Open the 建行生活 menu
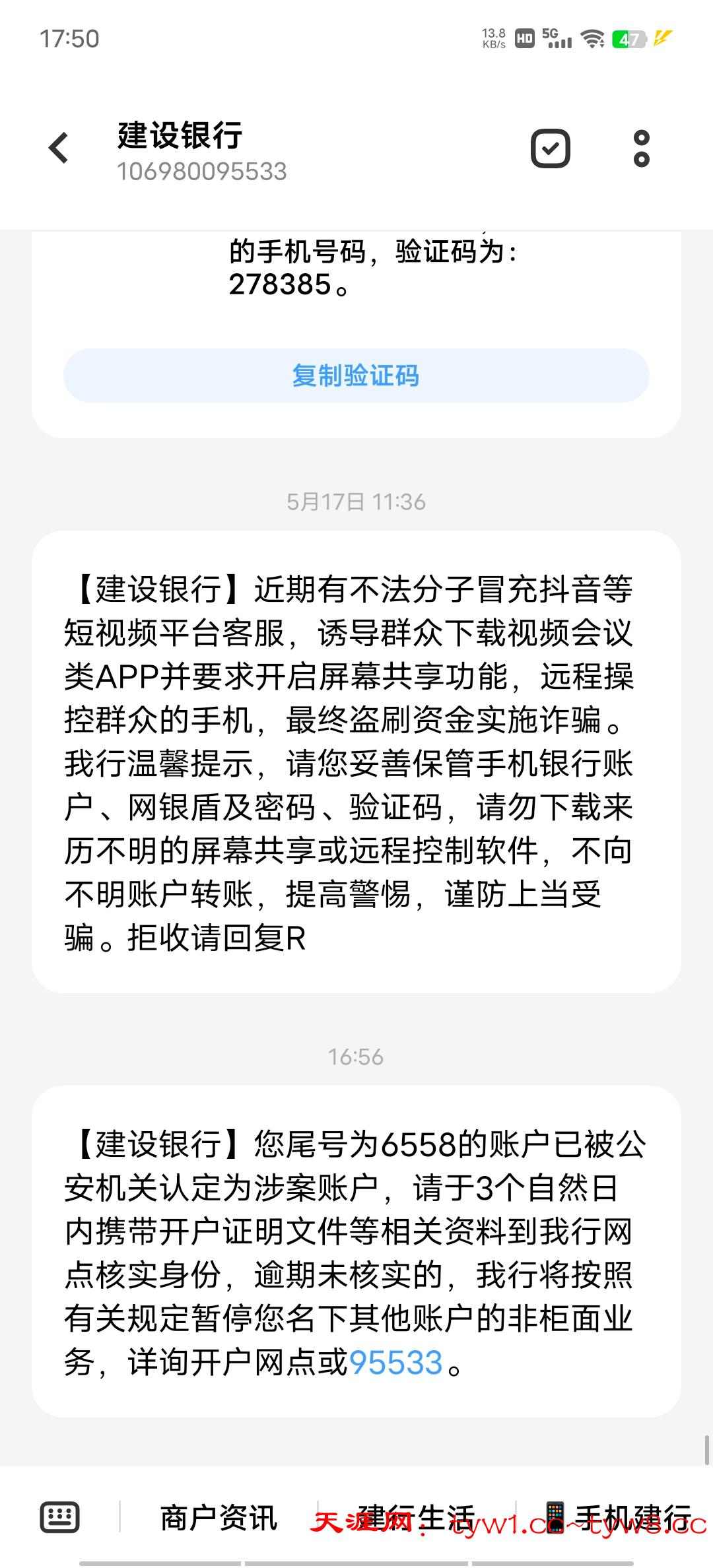Screen dimensions: 713x1568 [x=417, y=1517]
